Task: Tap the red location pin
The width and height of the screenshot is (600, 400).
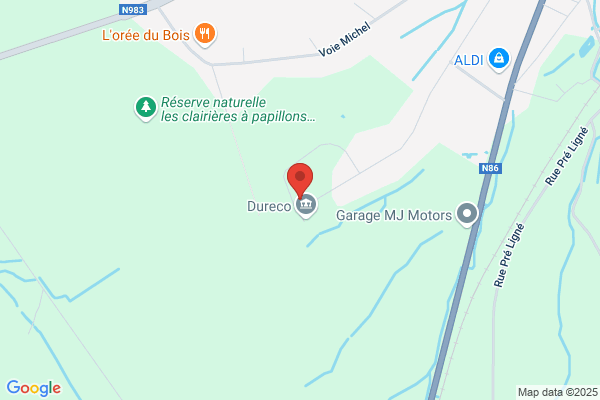Action: (x=300, y=180)
